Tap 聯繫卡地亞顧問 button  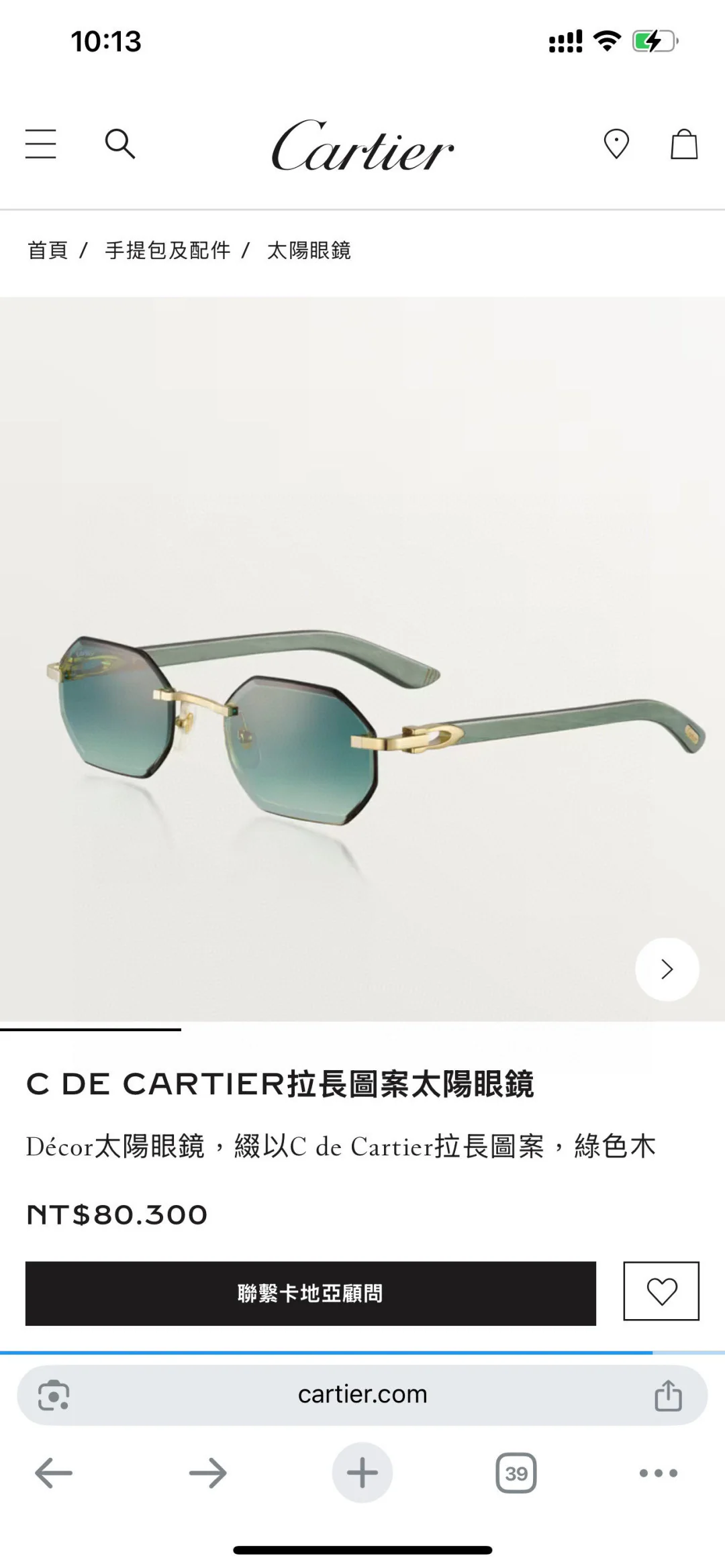[311, 1293]
